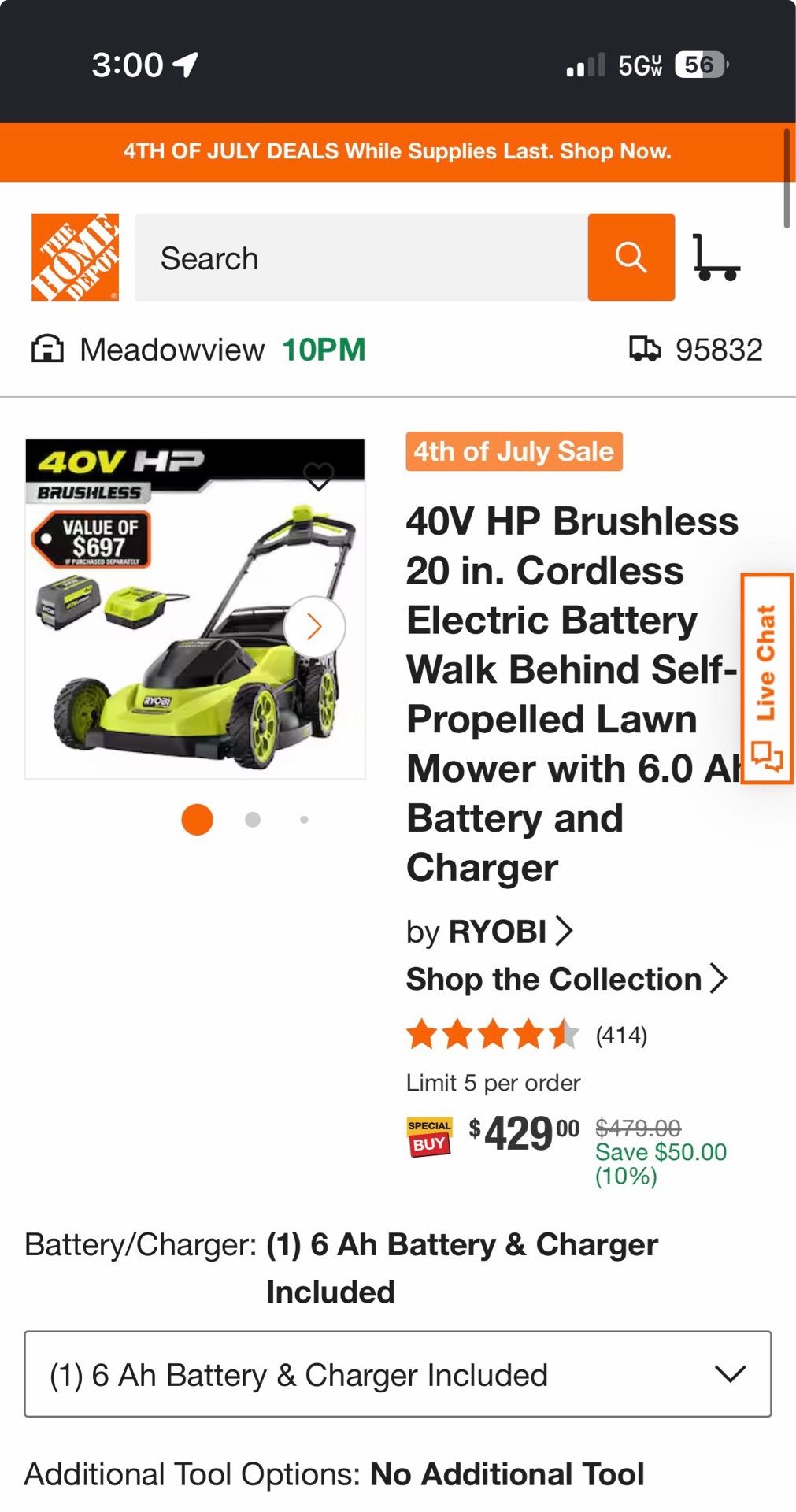Change delivery ZIP code 95832

tap(696, 350)
